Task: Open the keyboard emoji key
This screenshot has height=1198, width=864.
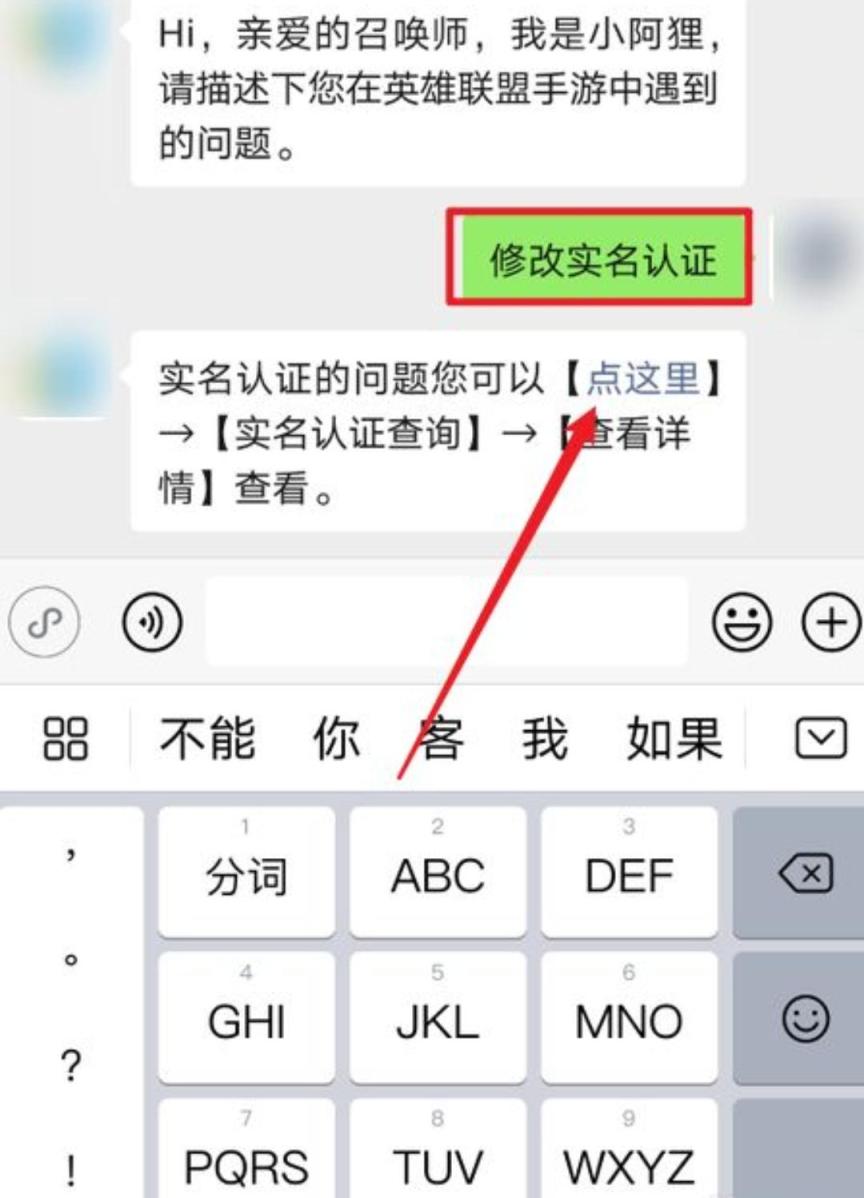Action: [x=805, y=1019]
